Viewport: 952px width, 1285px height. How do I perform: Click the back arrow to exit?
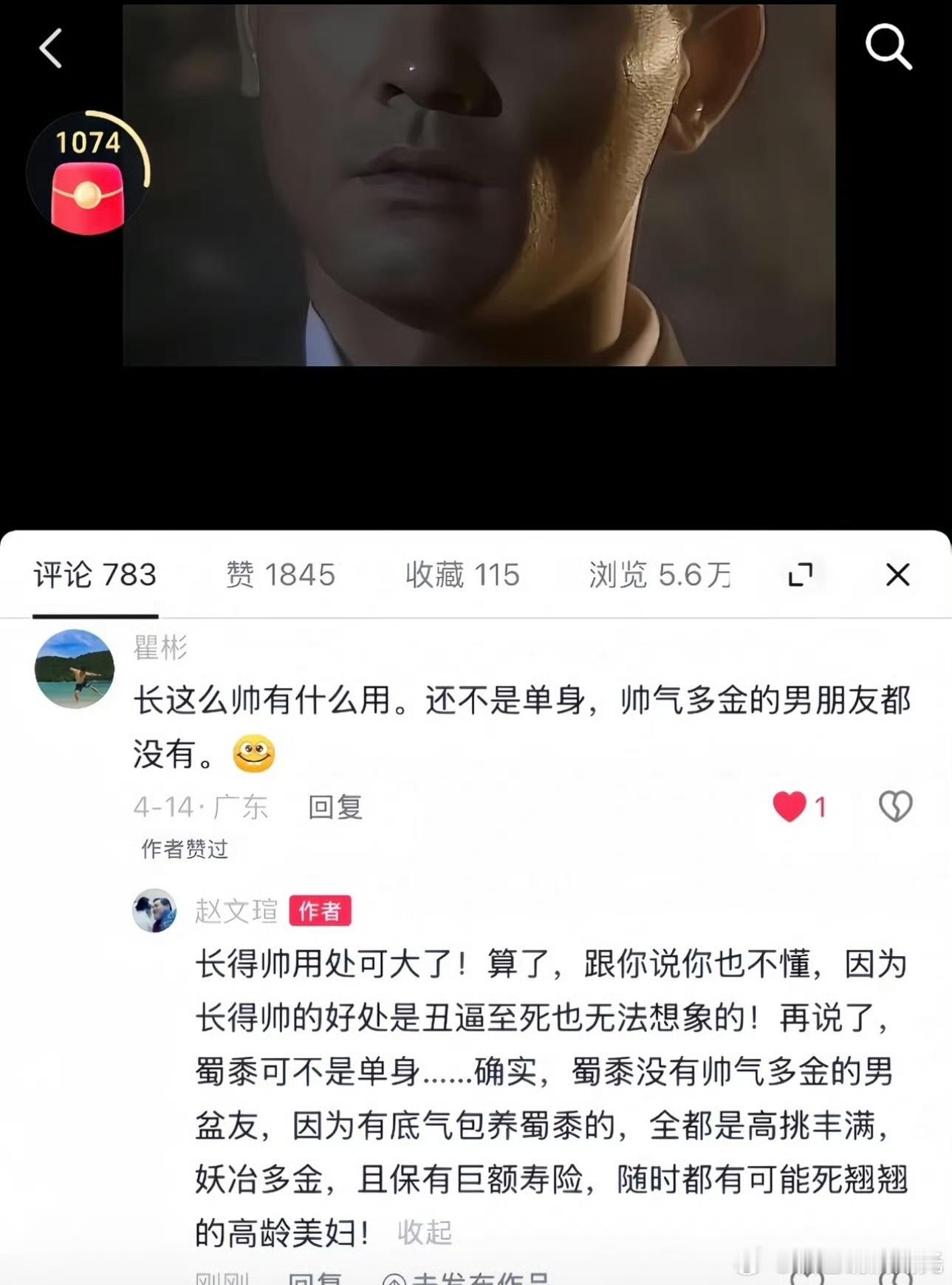[50, 47]
